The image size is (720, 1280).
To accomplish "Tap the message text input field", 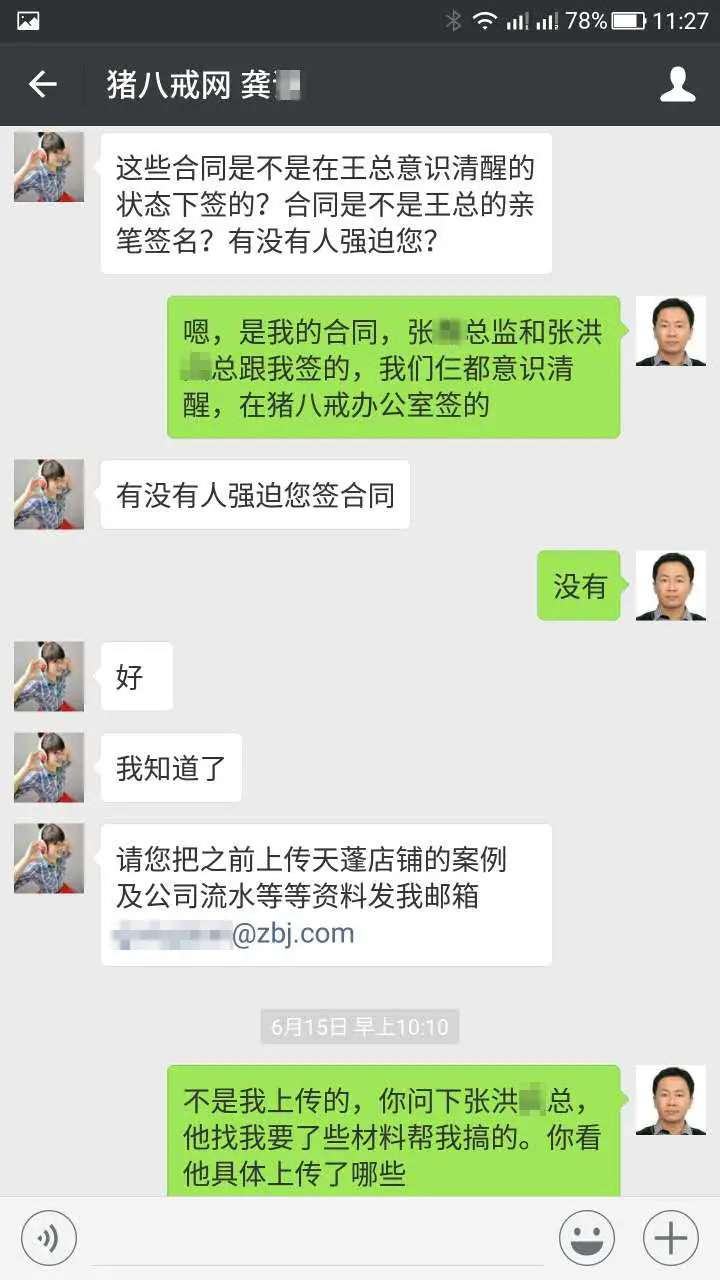I will [x=318, y=1240].
